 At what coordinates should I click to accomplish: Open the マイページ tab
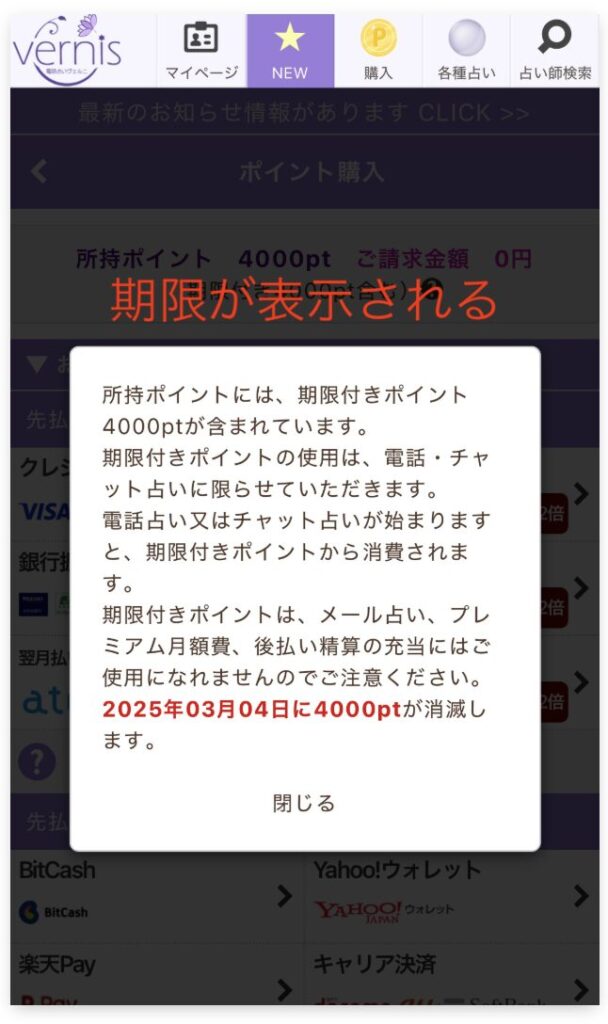coord(201,50)
